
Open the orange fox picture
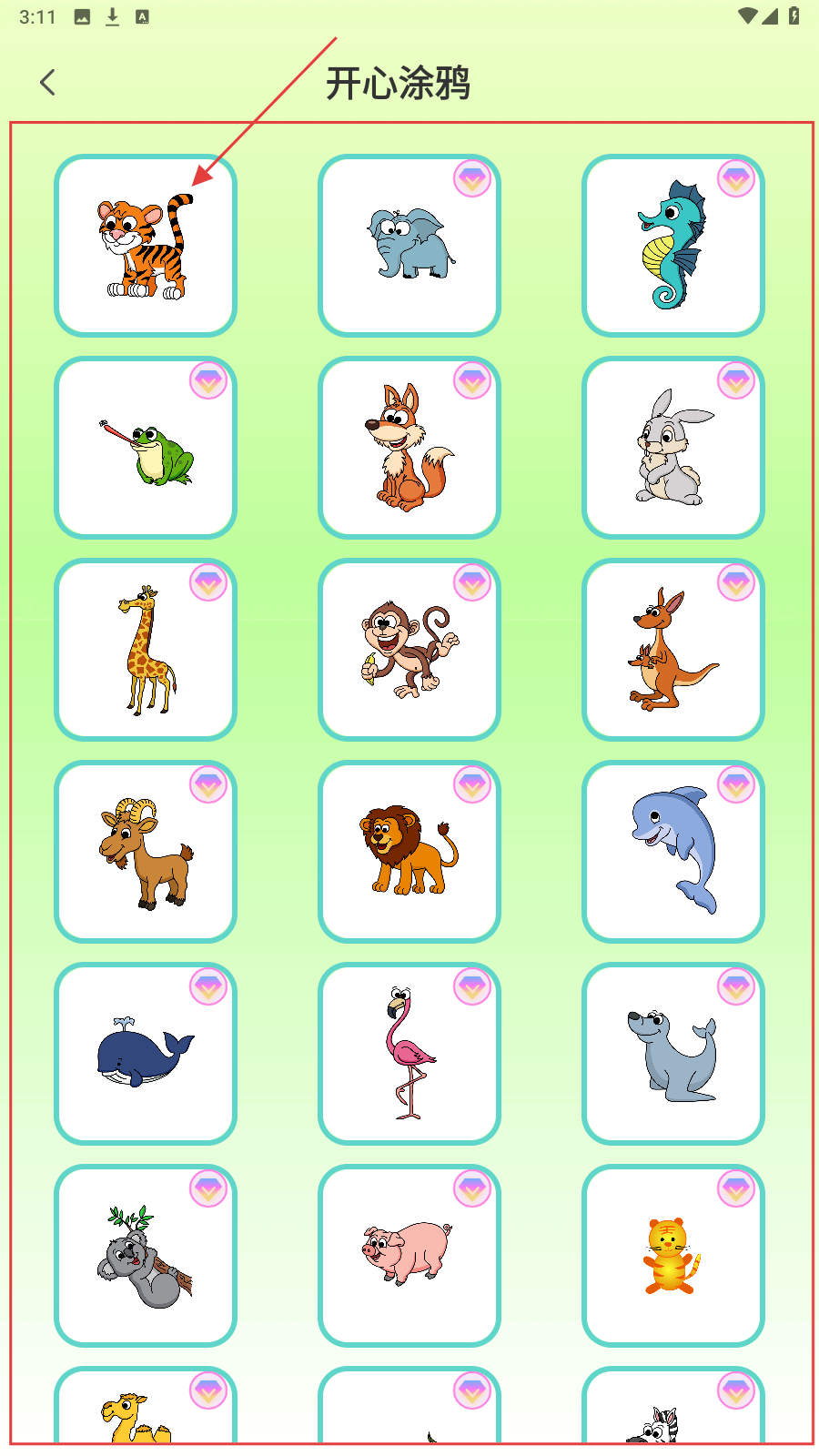409,448
